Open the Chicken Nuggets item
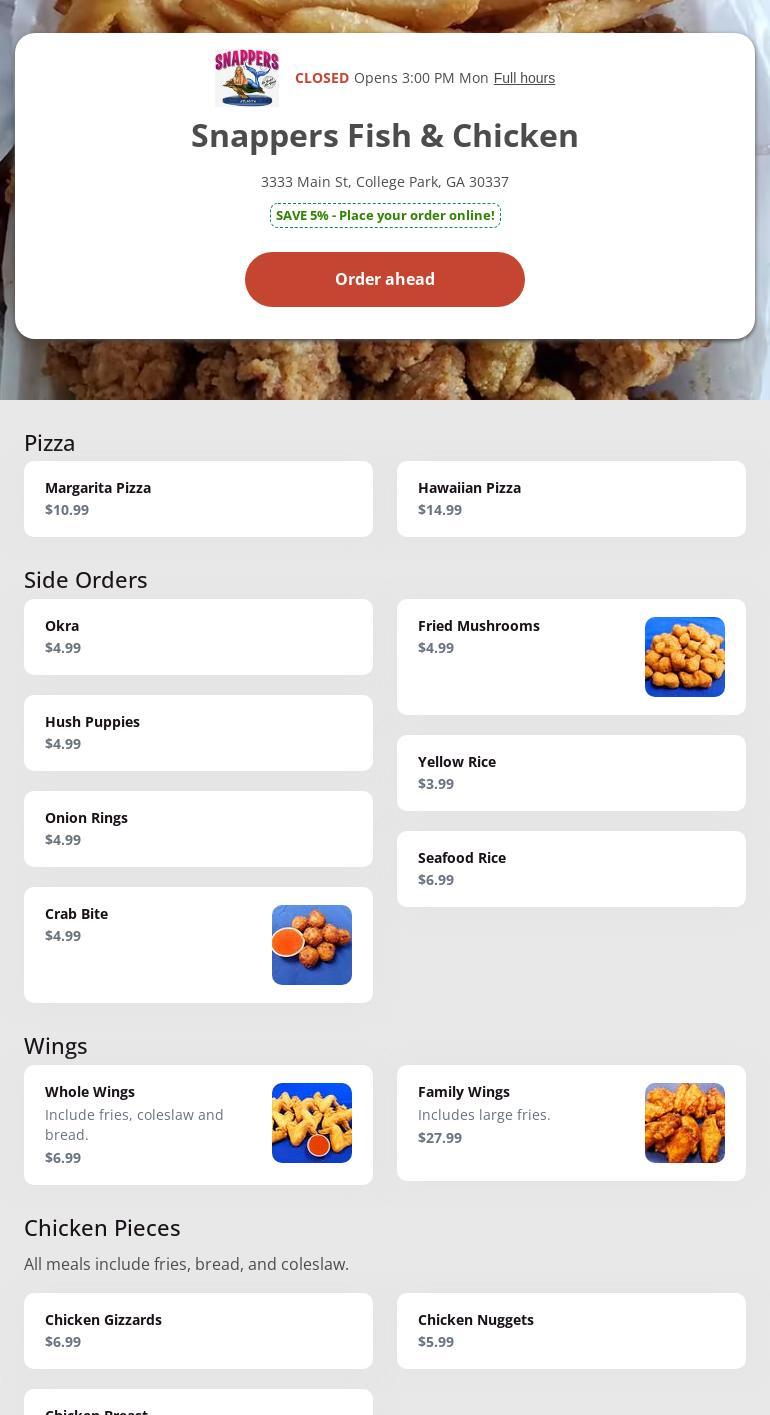Image resolution: width=770 pixels, height=1415 pixels. [x=571, y=1331]
